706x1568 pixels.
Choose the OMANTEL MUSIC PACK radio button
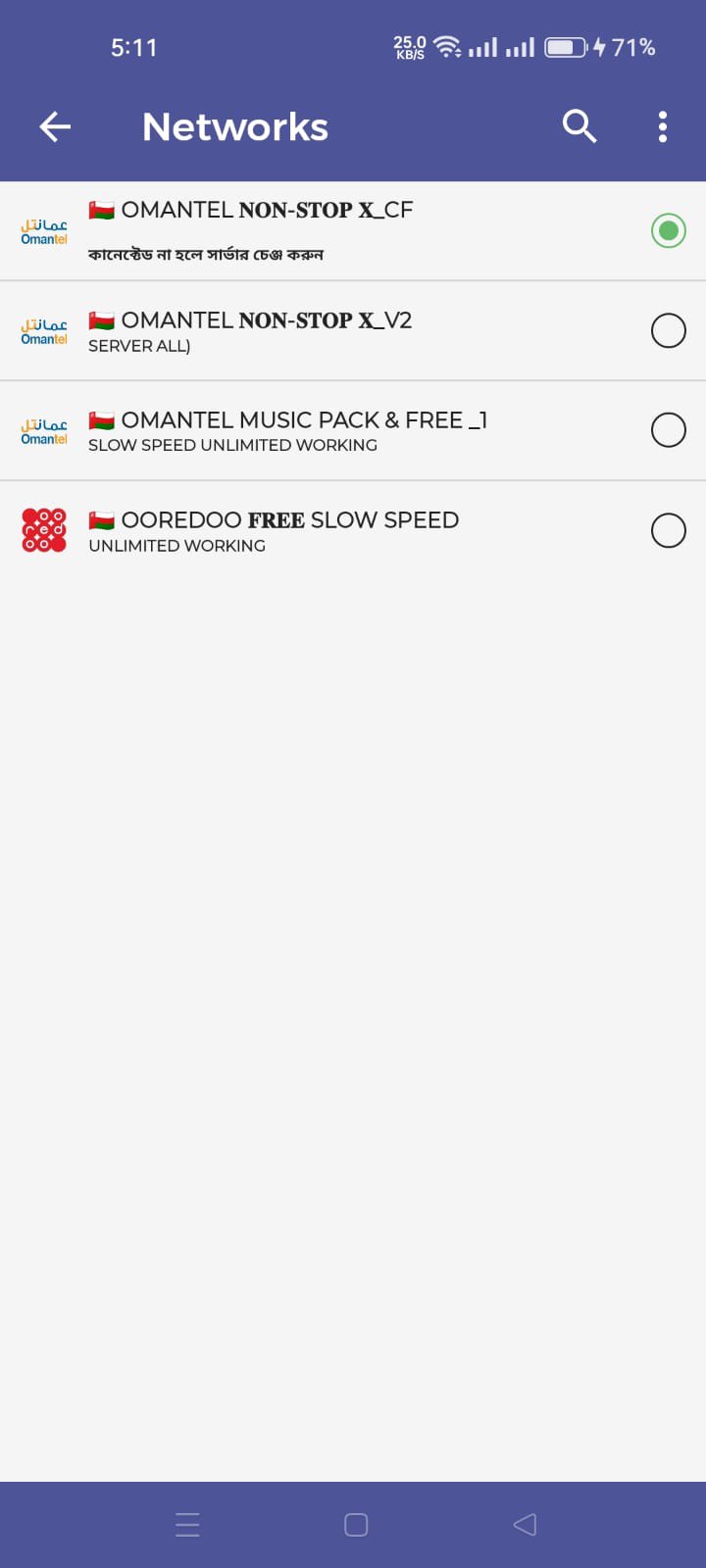click(x=668, y=430)
